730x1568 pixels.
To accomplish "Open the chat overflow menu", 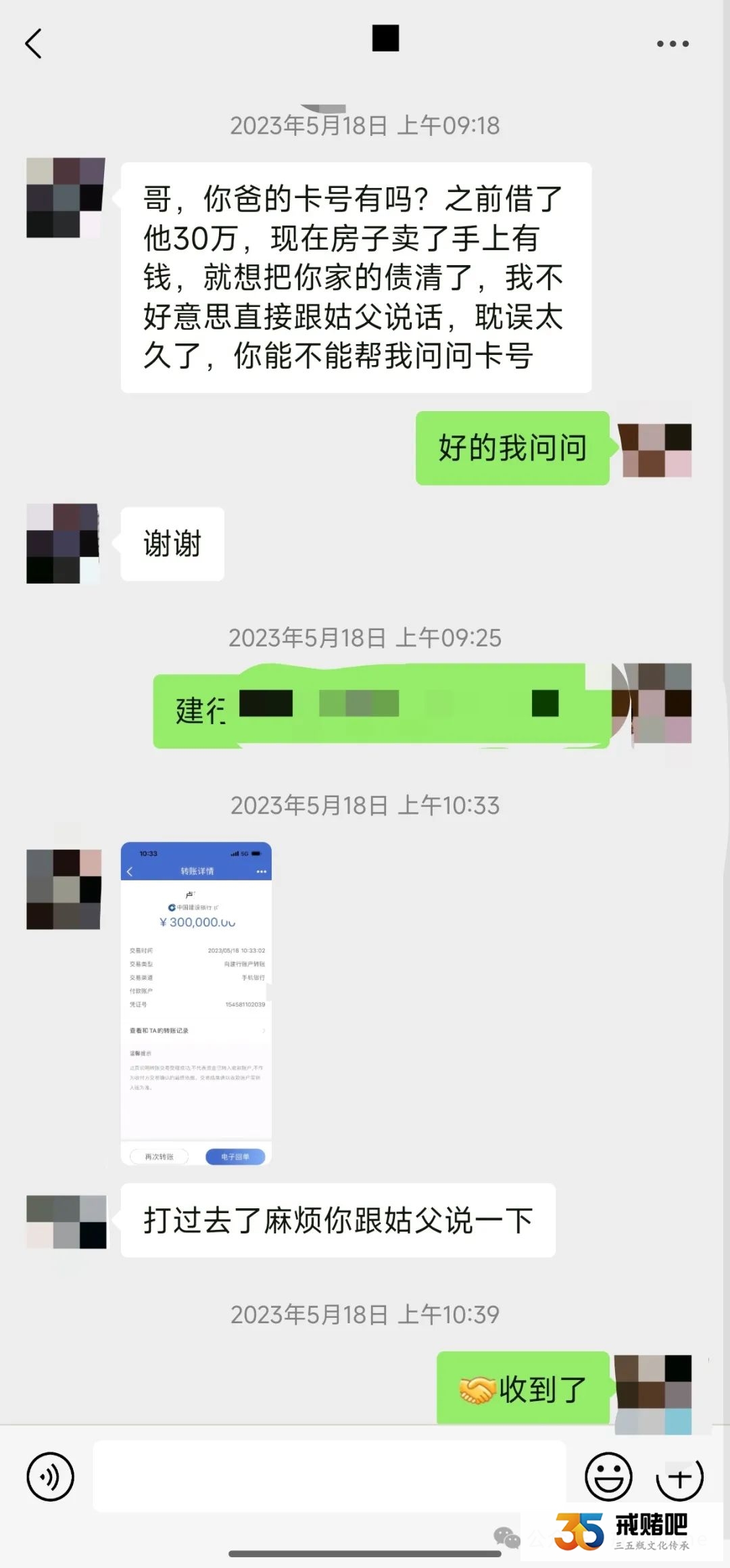I will (x=673, y=44).
